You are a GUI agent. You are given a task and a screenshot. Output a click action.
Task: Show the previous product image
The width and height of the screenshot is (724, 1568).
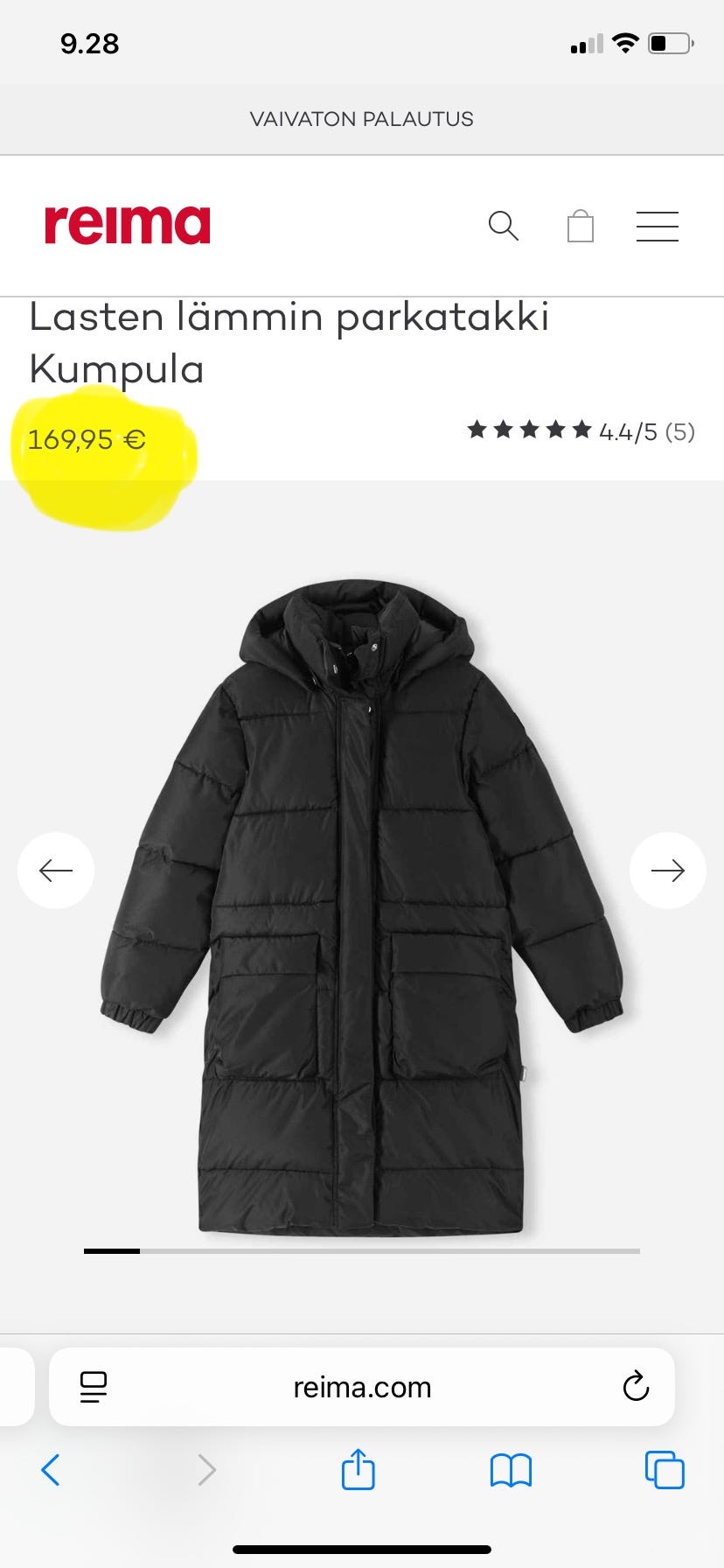56,870
